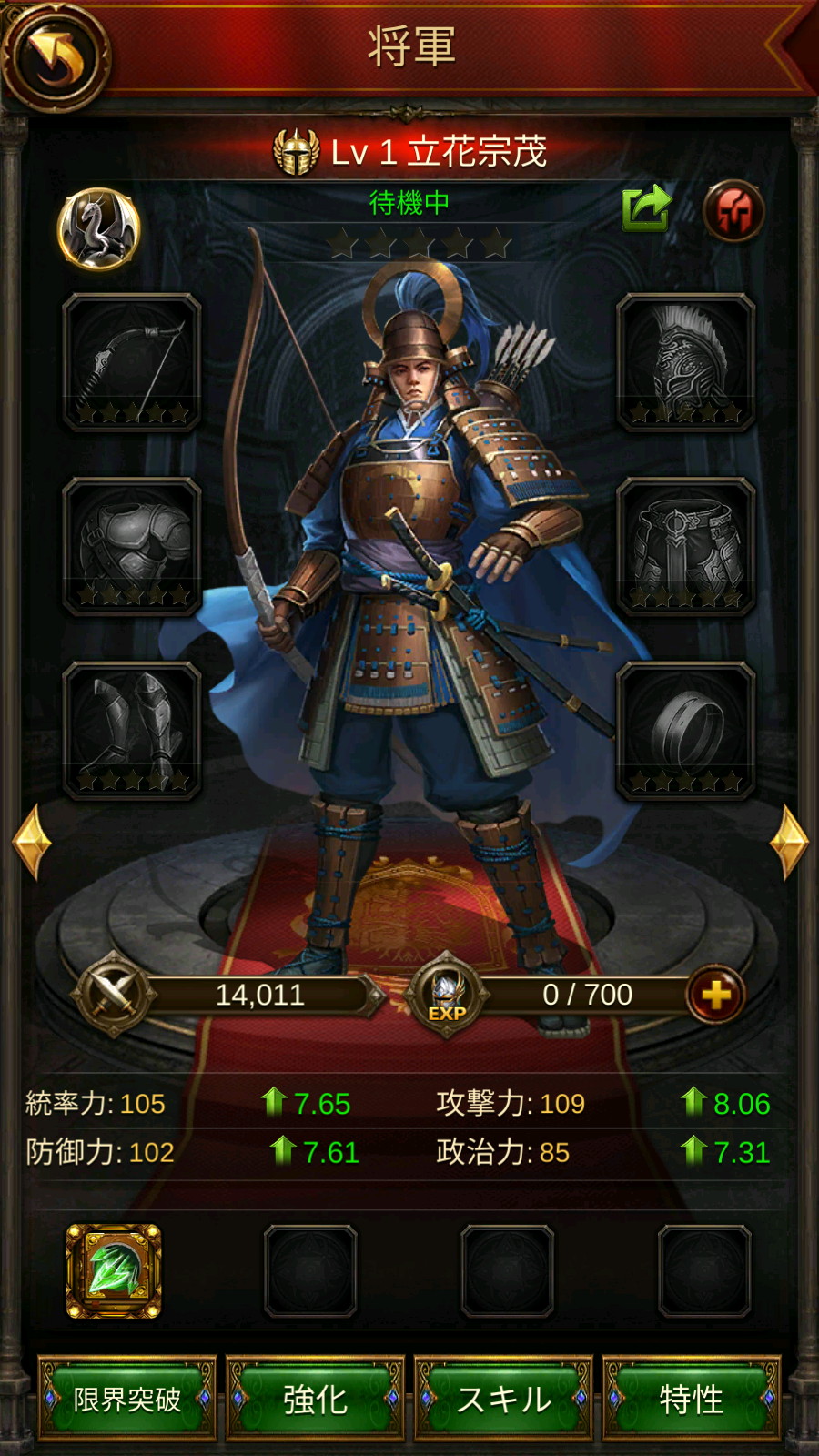
Task: Open the boots equipment slot
Action: point(132,732)
